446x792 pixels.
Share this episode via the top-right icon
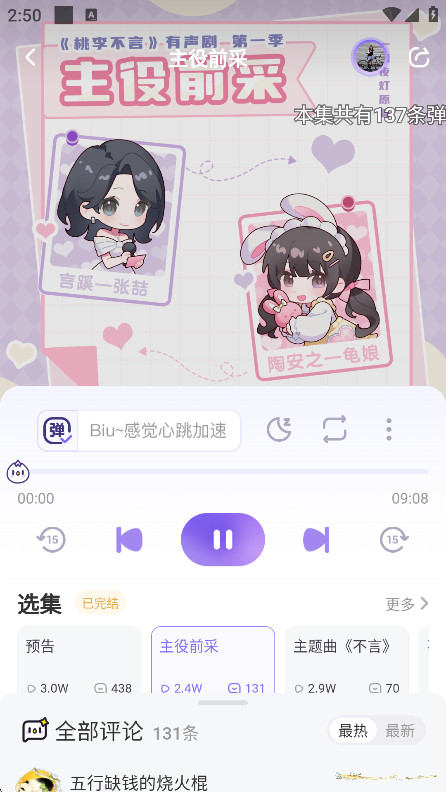pyautogui.click(x=419, y=57)
